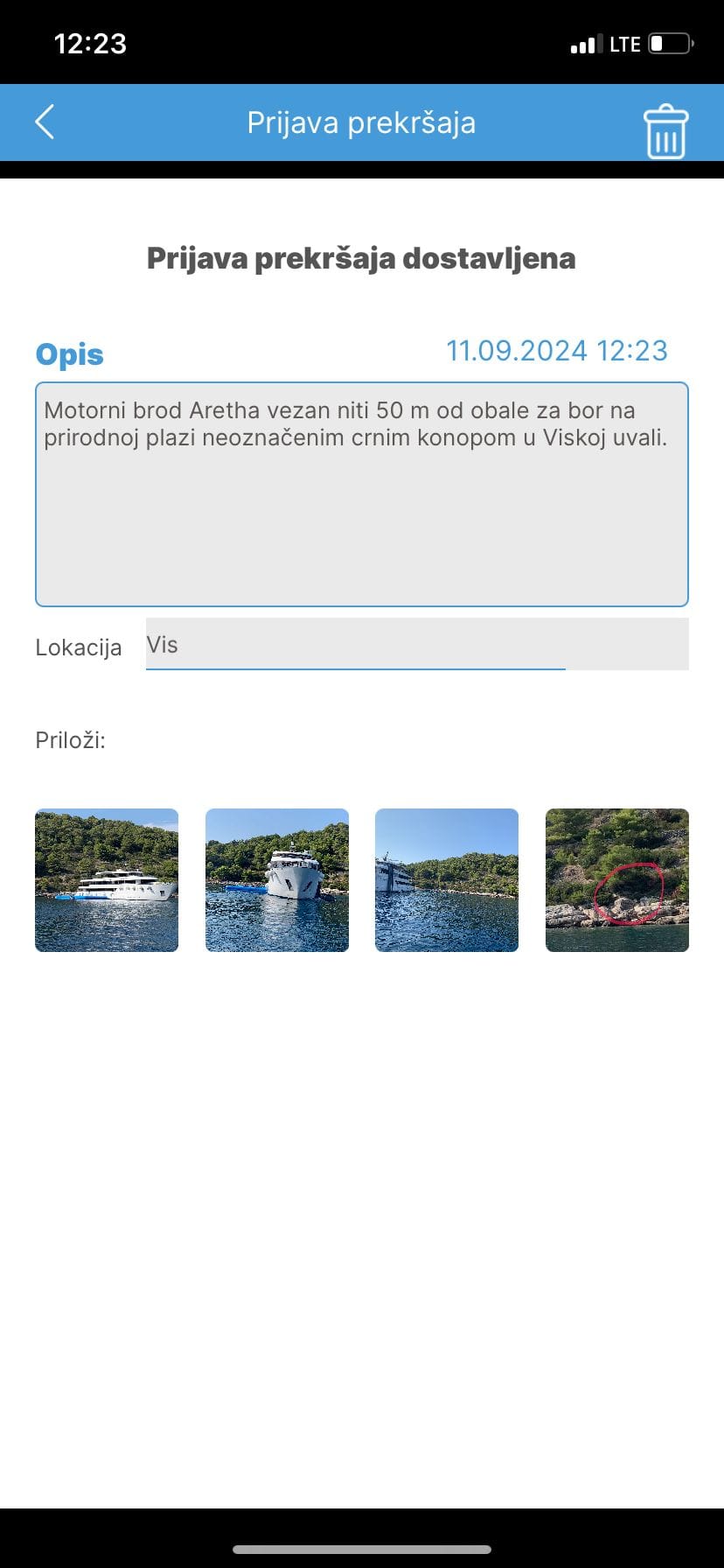Image resolution: width=724 pixels, height=1568 pixels.
Task: Open the first photo of the white ship
Action: (x=107, y=879)
